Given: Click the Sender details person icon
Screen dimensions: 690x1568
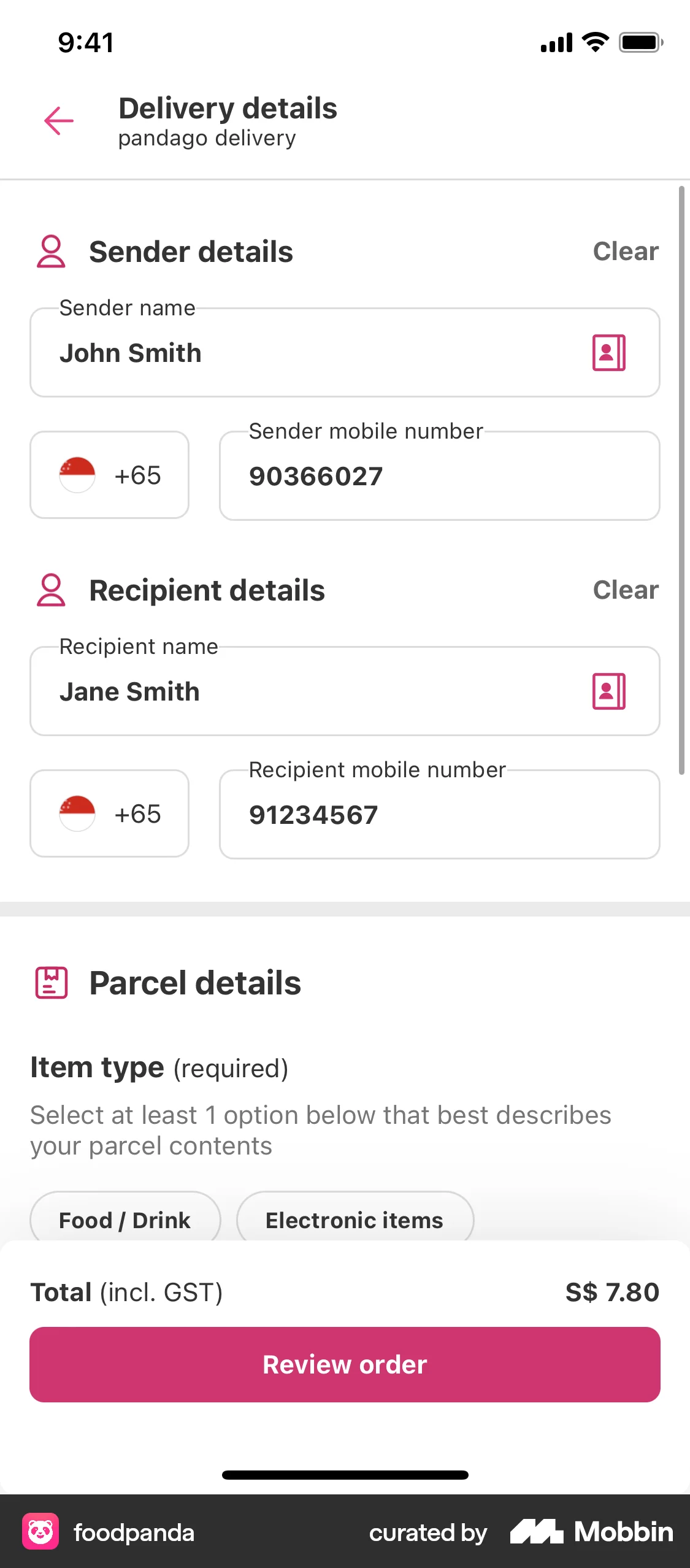Looking at the screenshot, I should [x=52, y=251].
